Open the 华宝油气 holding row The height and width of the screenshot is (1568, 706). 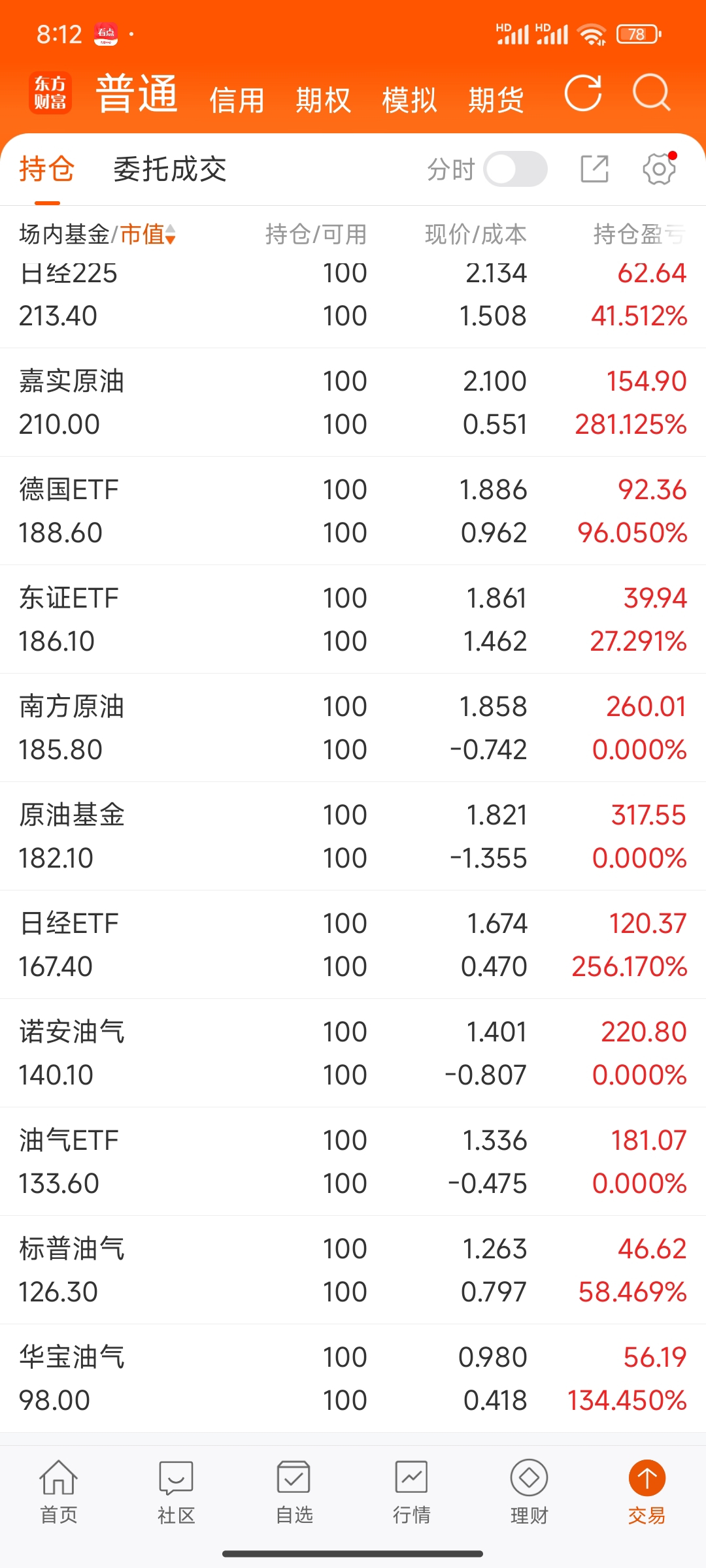(353, 1379)
